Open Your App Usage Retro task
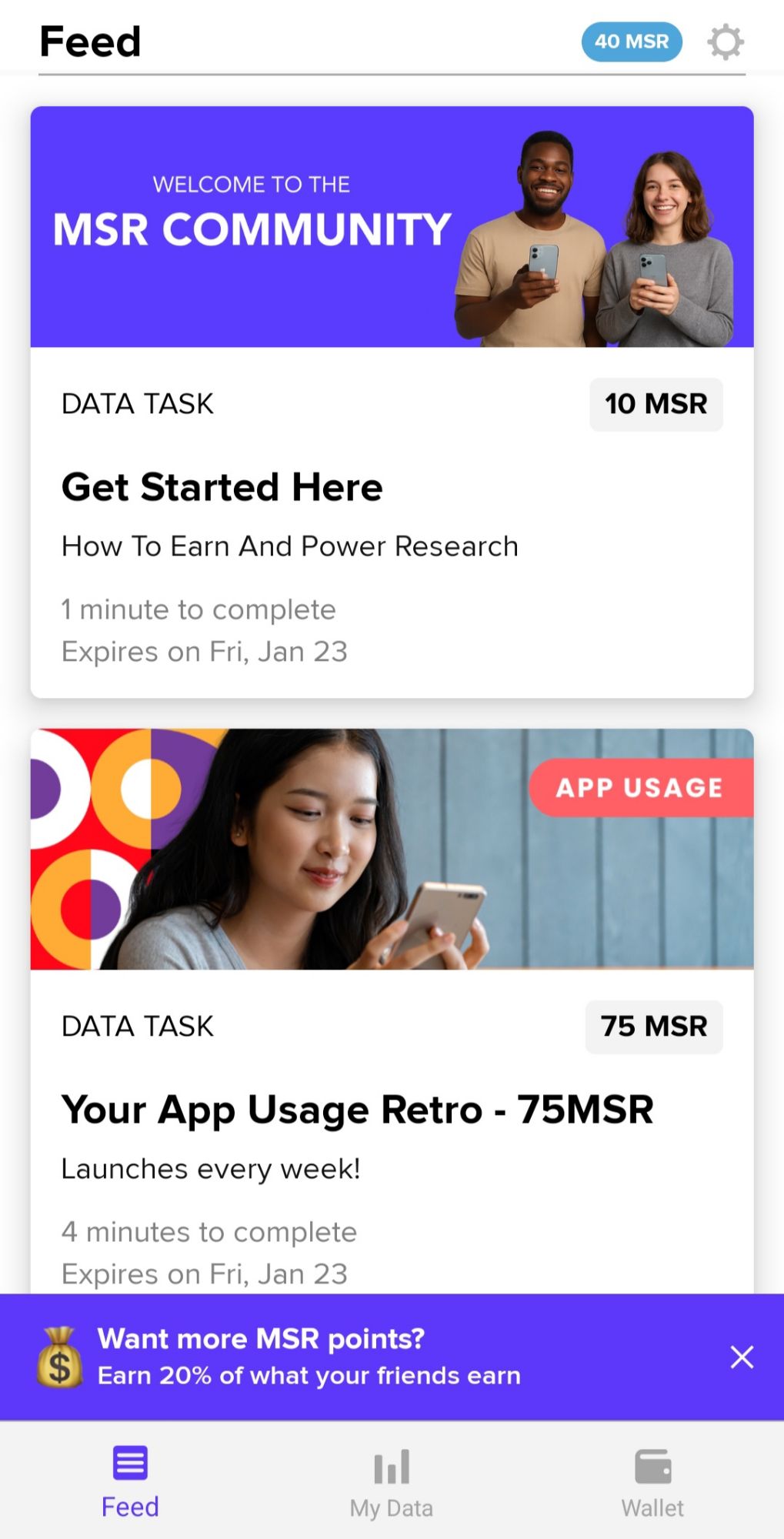Viewport: 784px width, 1539px height. point(357,1109)
